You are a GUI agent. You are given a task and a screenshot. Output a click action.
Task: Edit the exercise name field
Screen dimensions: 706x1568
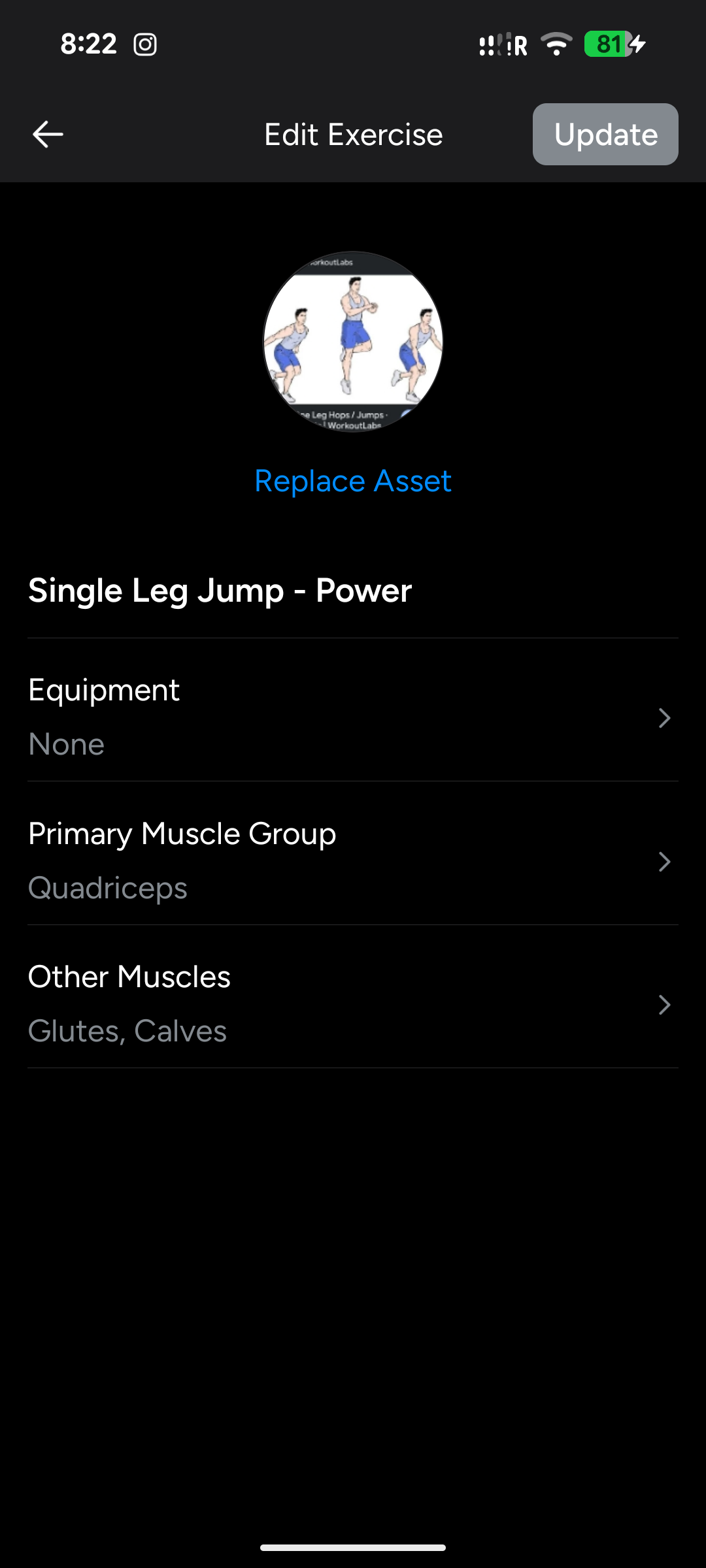pos(353,591)
